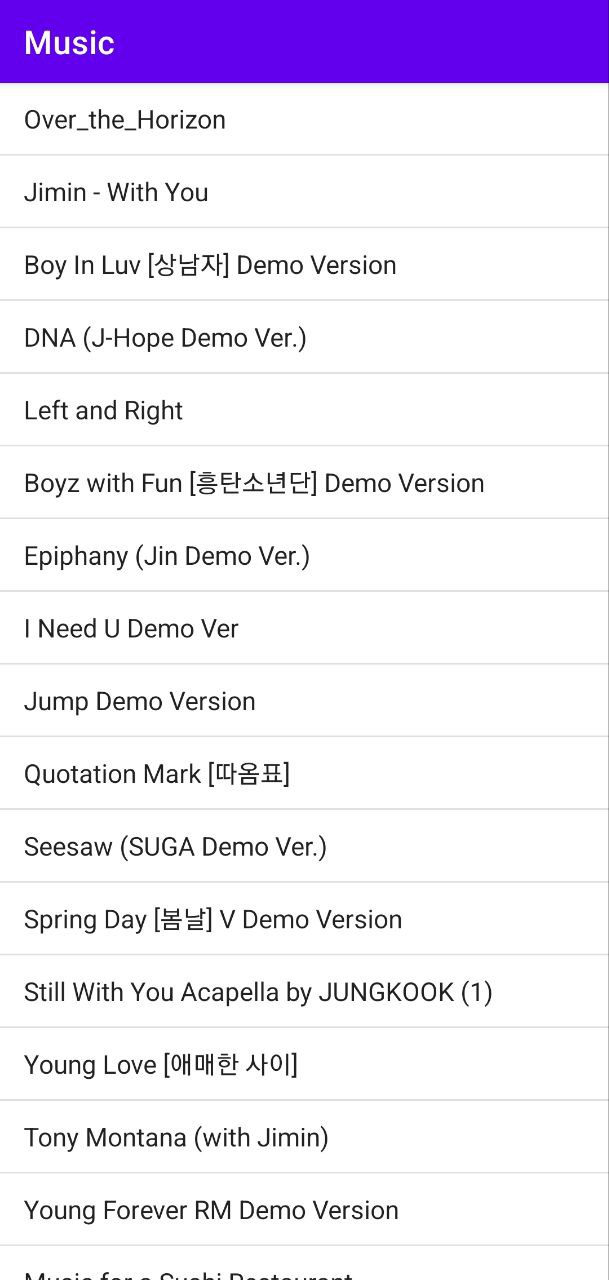The height and width of the screenshot is (1280, 609).
Task: Open Boy In Luv Demo Version
Action: click(x=210, y=265)
